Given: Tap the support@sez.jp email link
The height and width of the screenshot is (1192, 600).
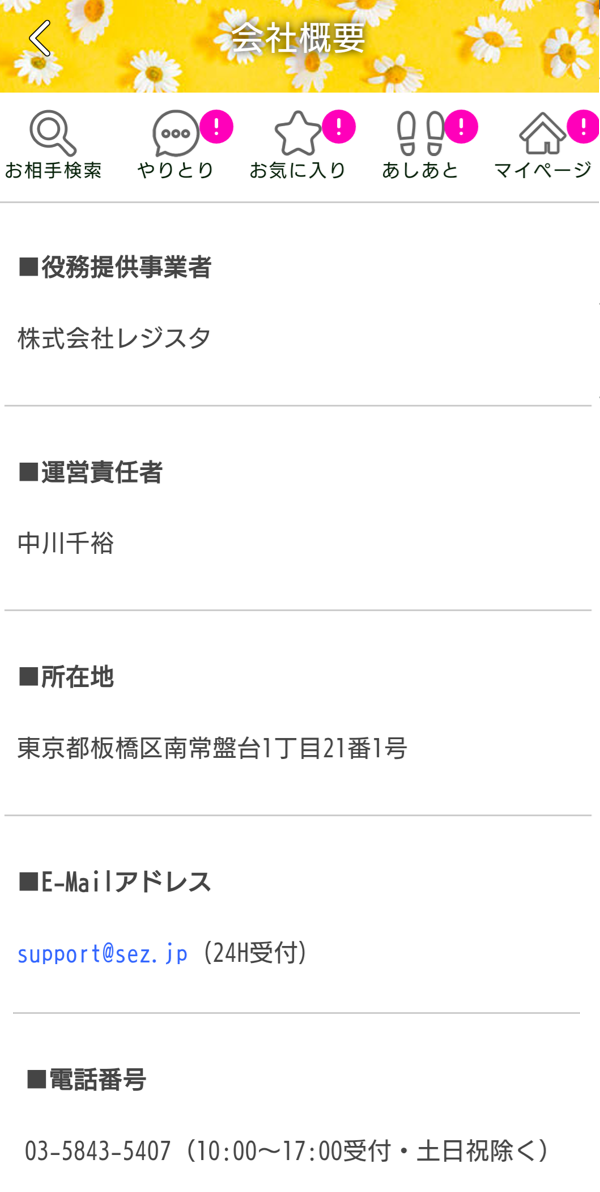Looking at the screenshot, I should 102,953.
